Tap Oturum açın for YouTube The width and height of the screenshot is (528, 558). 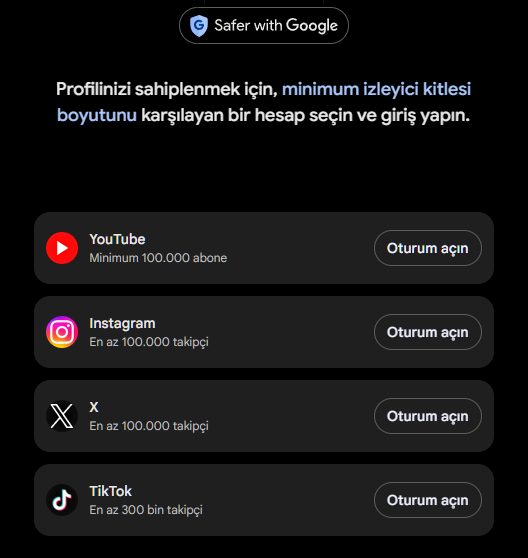tap(428, 248)
